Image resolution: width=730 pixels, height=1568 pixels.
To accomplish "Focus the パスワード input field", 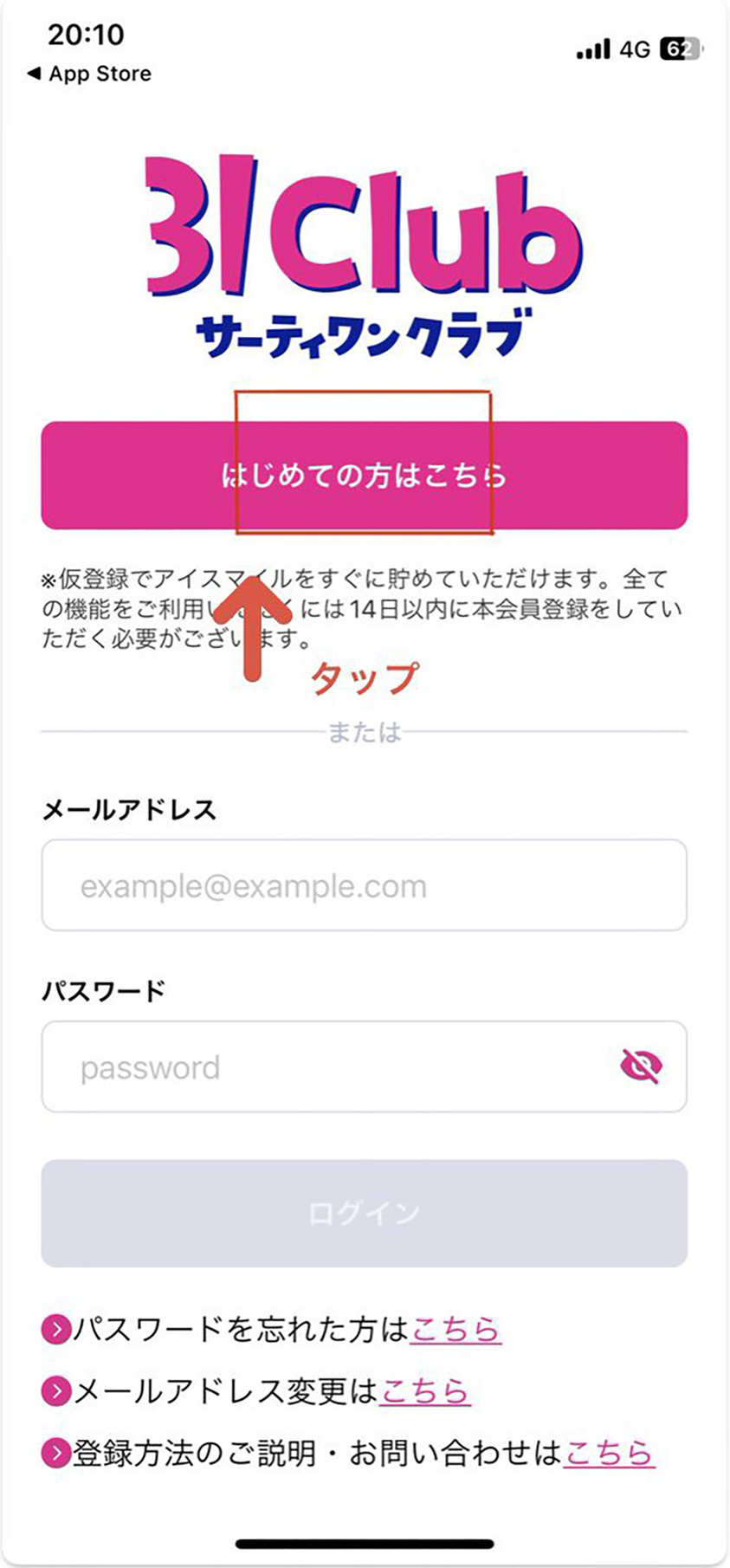I will (329, 1066).
